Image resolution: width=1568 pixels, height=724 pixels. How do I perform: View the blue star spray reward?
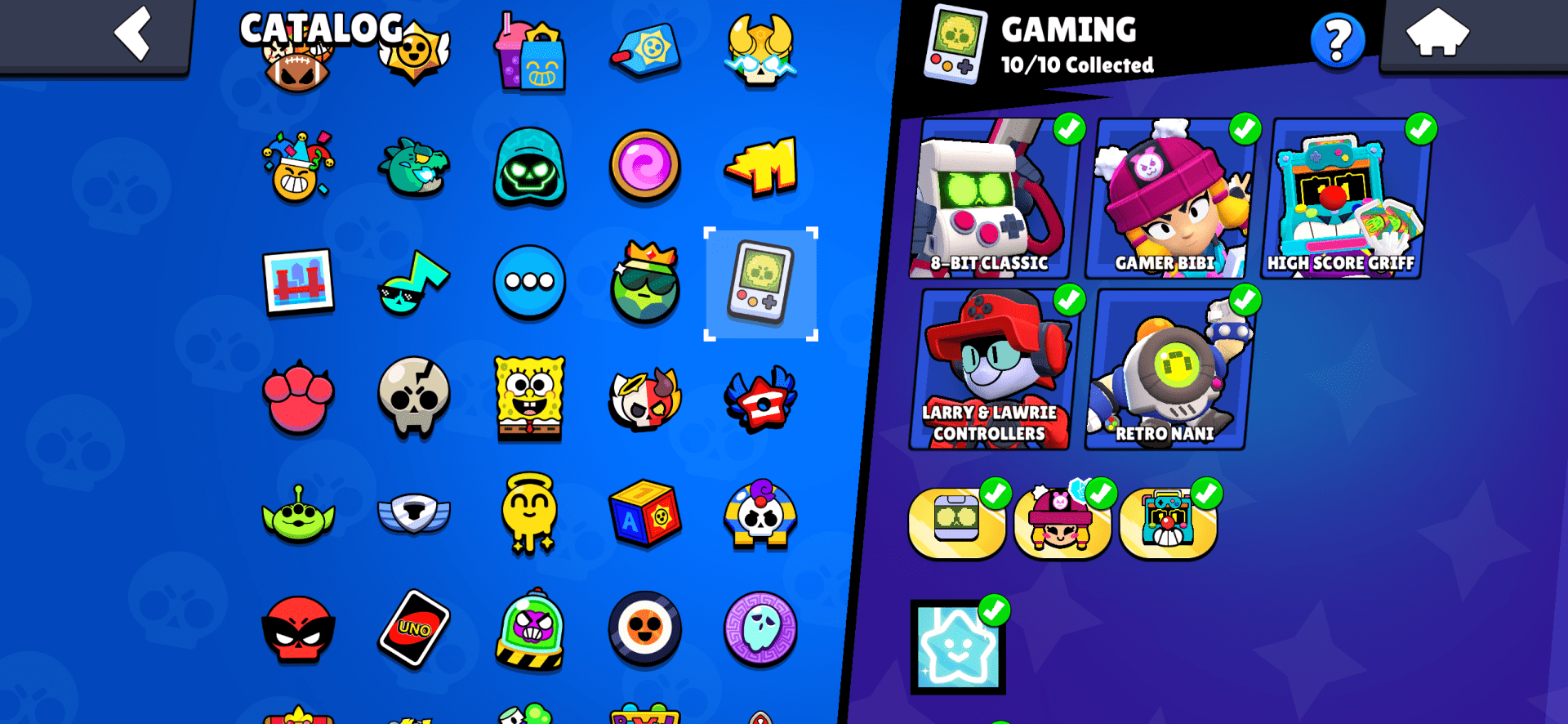pos(957,647)
